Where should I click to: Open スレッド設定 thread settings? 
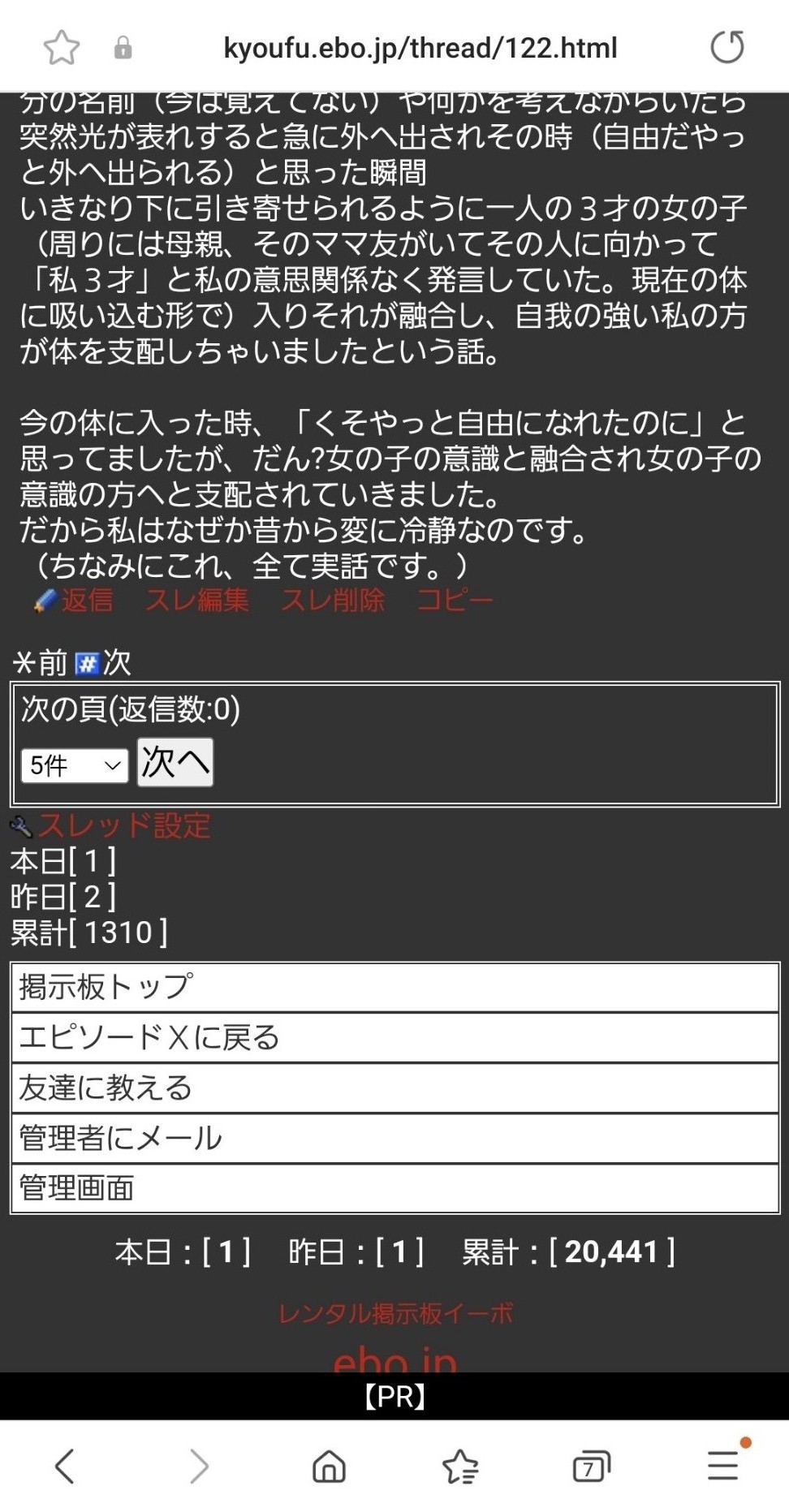(123, 825)
